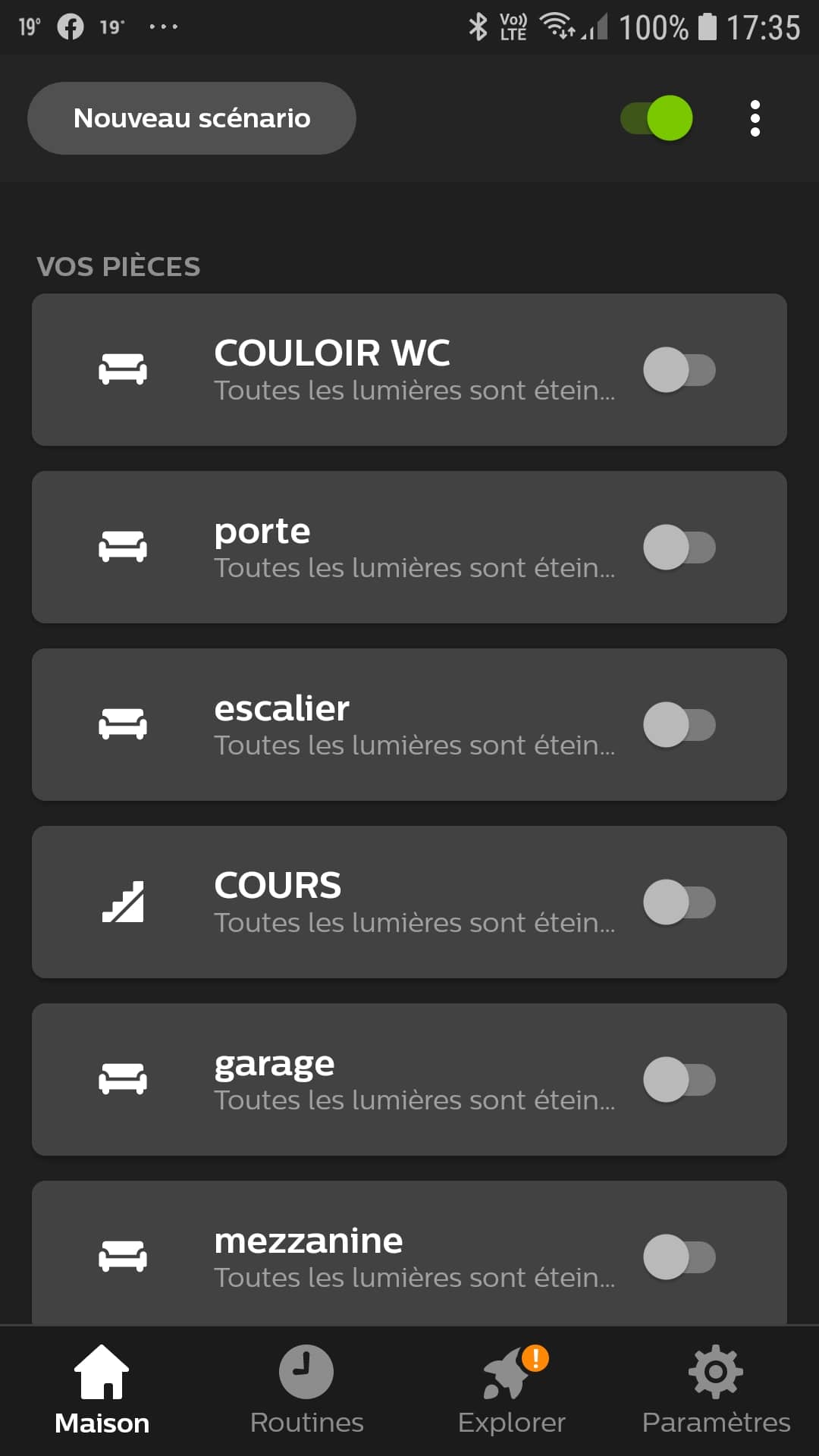This screenshot has height=1456, width=819.
Task: Open the porte room card
Action: (409, 548)
